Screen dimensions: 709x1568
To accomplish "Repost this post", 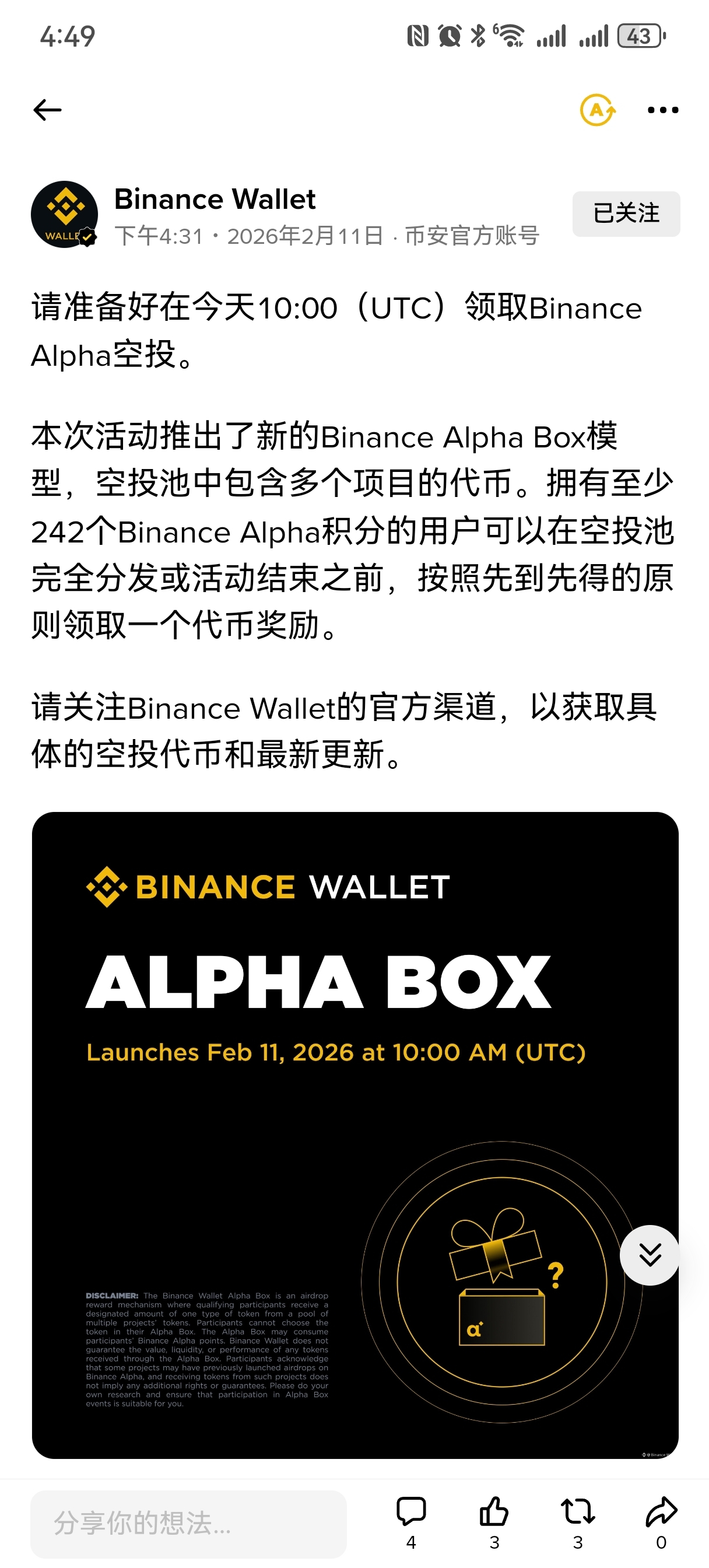I will click(x=578, y=1513).
